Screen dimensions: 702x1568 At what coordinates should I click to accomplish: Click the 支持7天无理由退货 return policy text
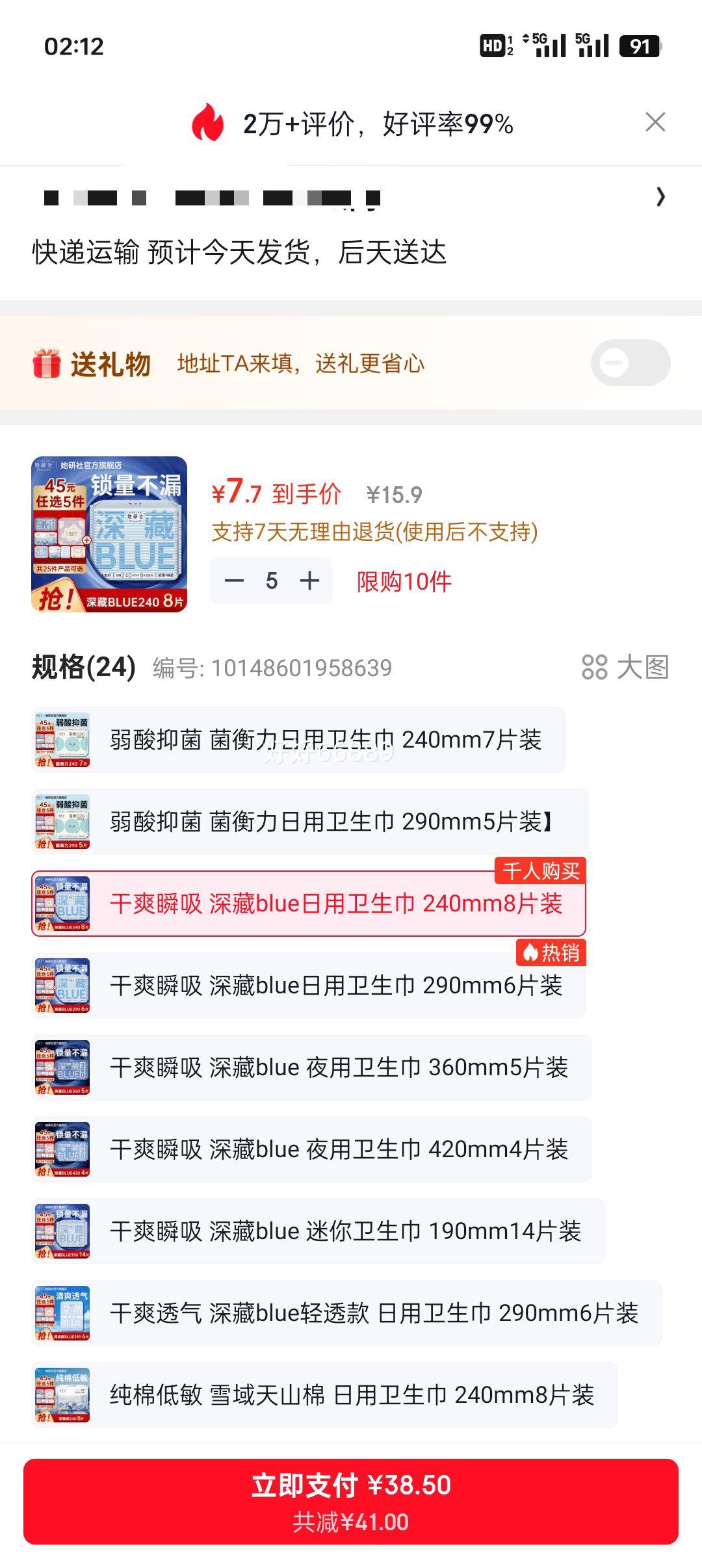(376, 532)
